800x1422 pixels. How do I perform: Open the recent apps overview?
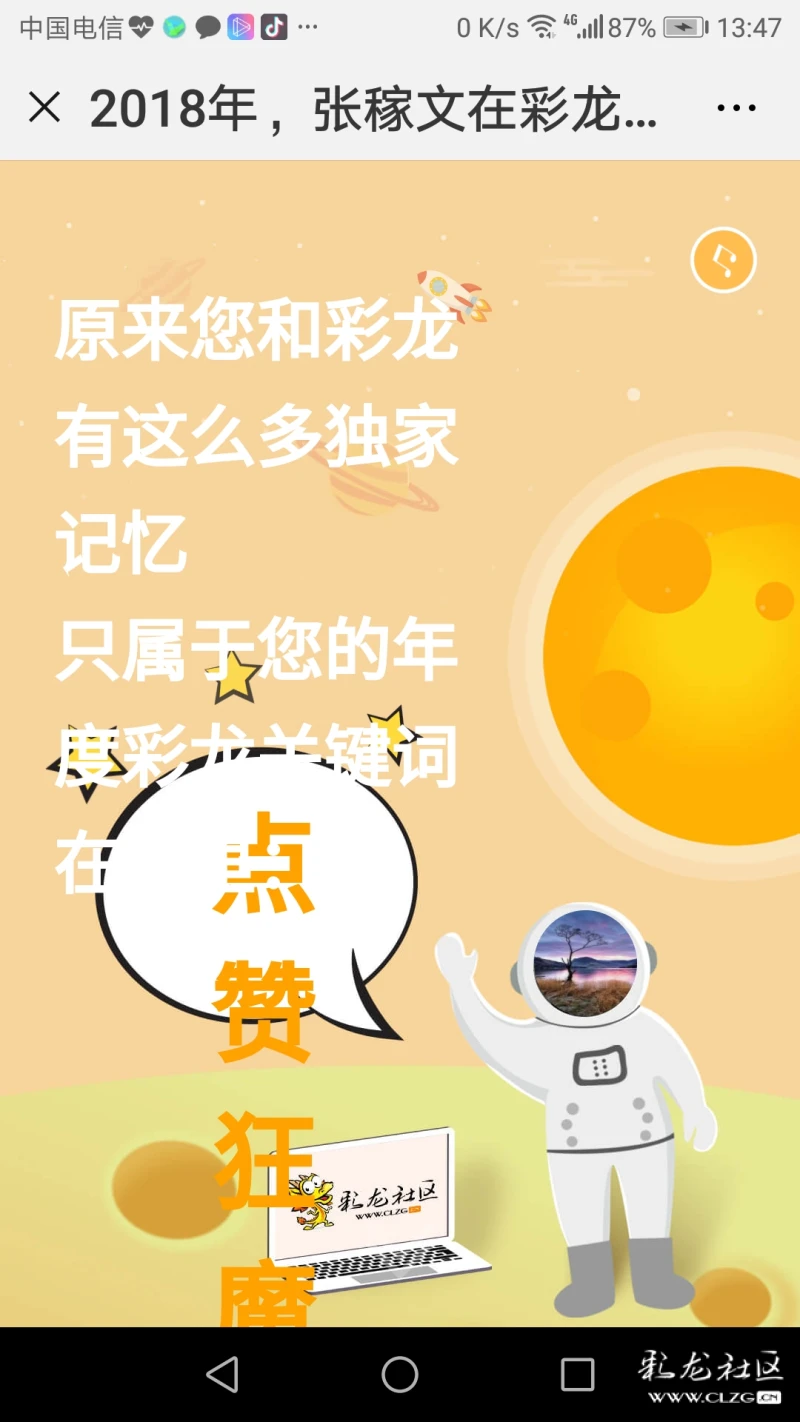[x=577, y=1374]
